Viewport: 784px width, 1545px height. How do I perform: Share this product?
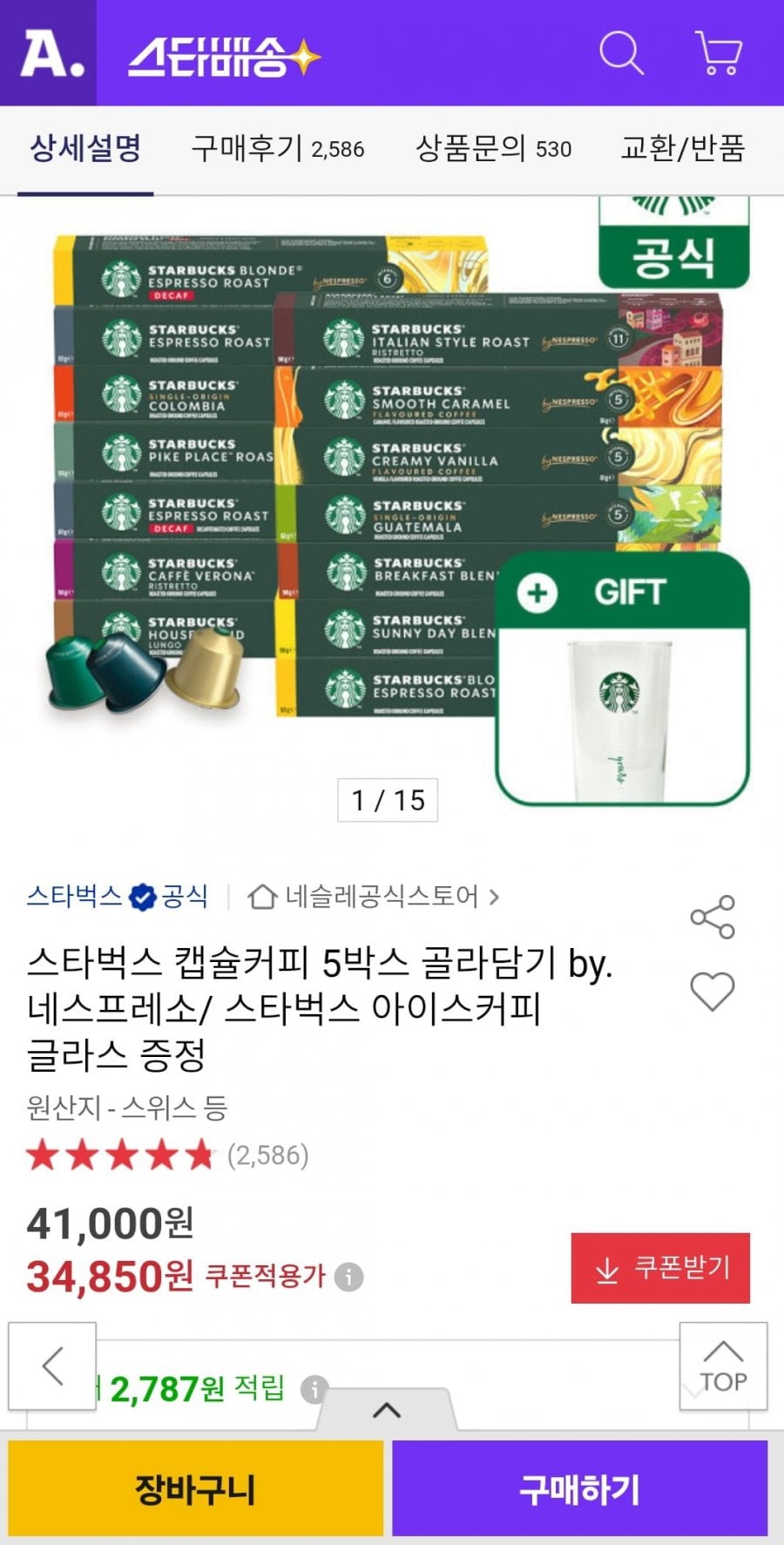[712, 917]
